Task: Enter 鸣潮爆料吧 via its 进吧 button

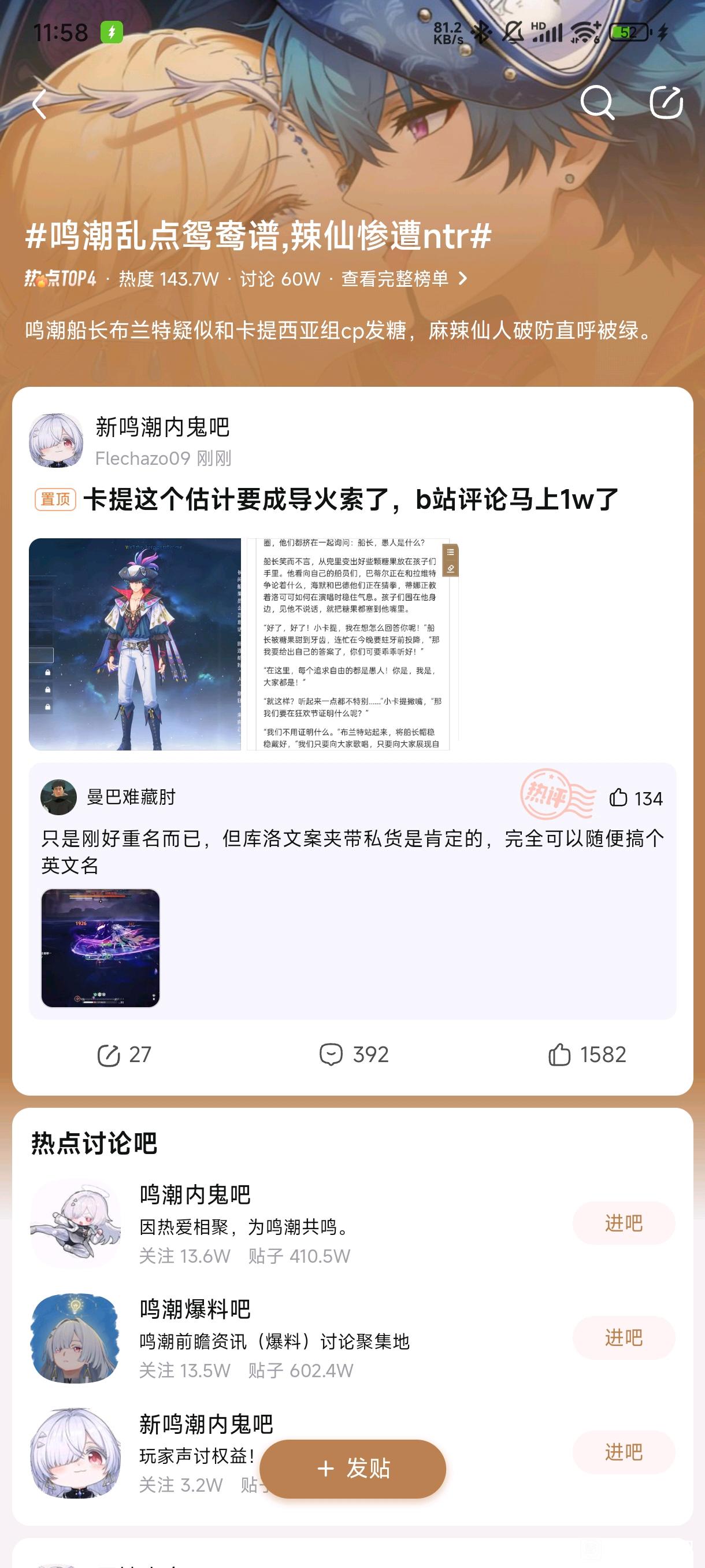Action: click(x=624, y=1337)
